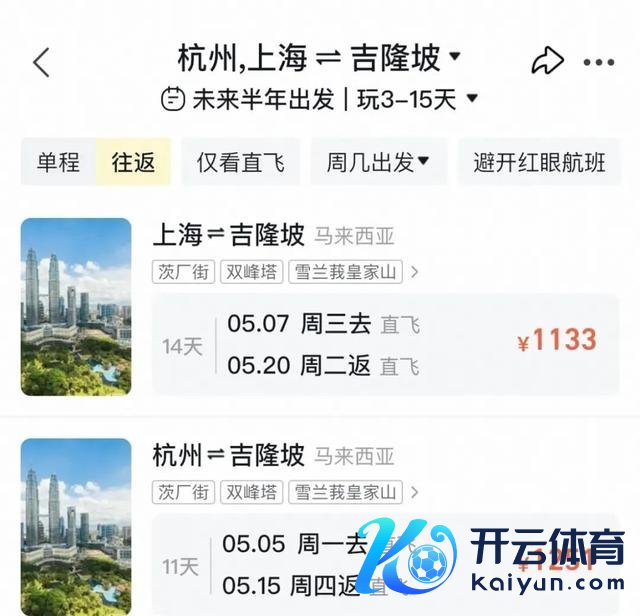The height and width of the screenshot is (616, 640).
Task: Expand the 未来半年出发 date options
Action: click(x=320, y=99)
